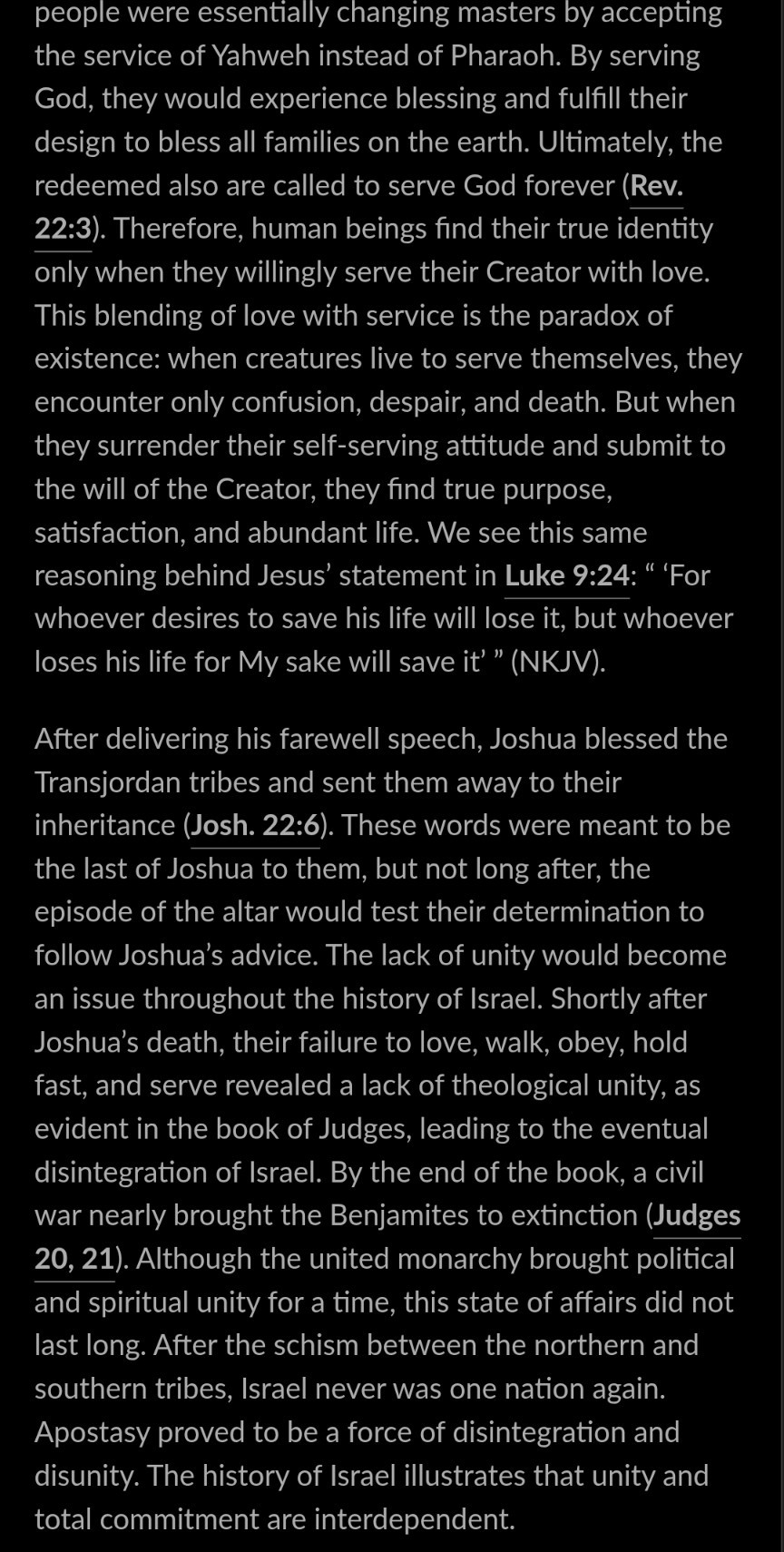Tap the Luke 9:24 verse reference
Screen dimensions: 784x1552
[x=567, y=576]
